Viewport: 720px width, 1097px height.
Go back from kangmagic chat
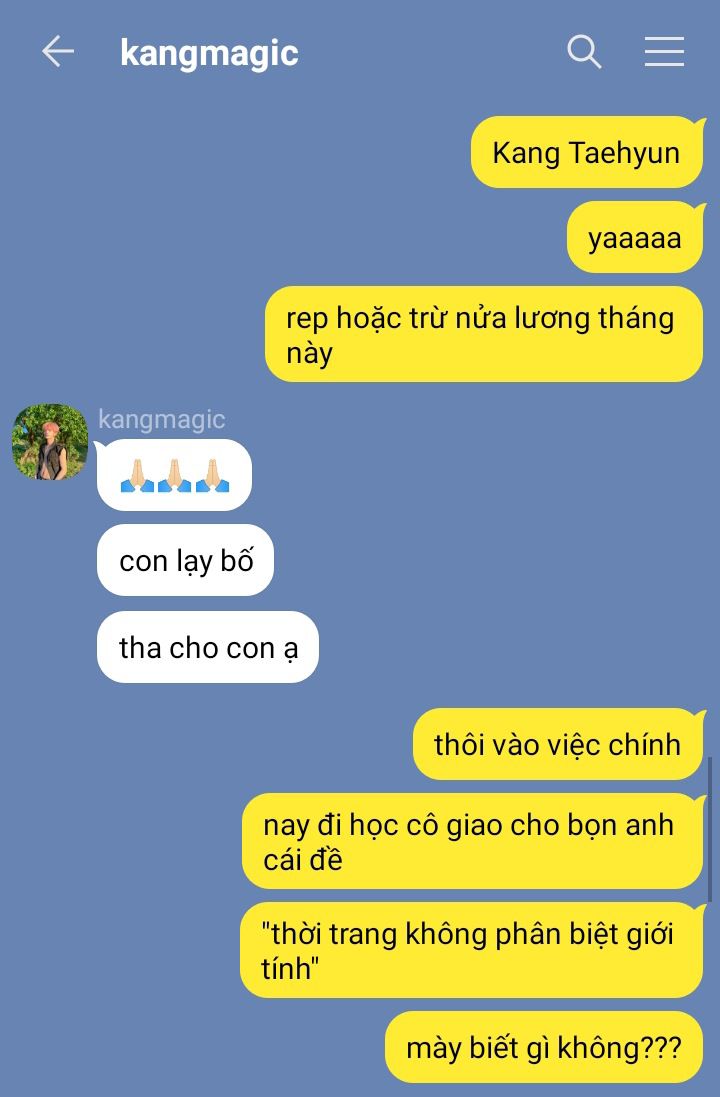click(x=58, y=52)
